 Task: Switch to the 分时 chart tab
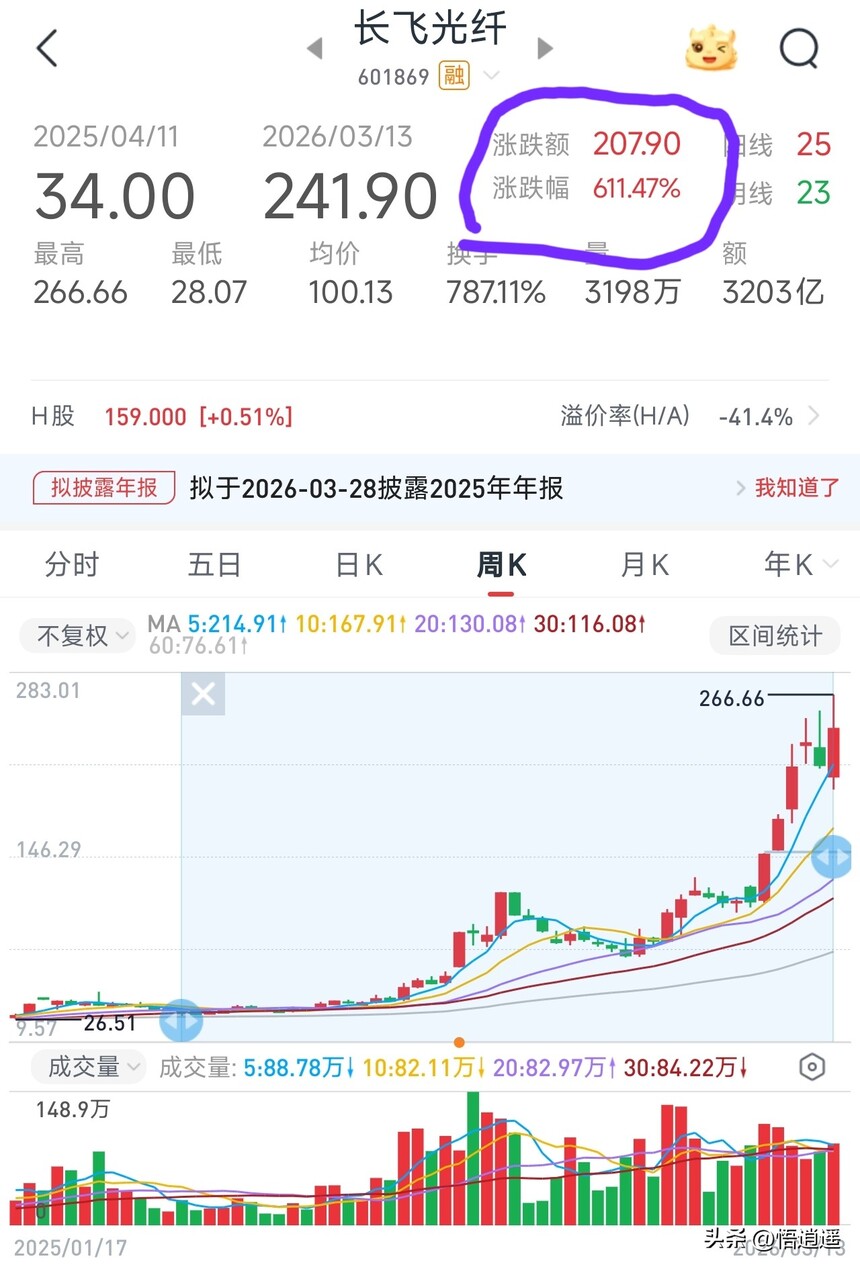click(x=72, y=565)
